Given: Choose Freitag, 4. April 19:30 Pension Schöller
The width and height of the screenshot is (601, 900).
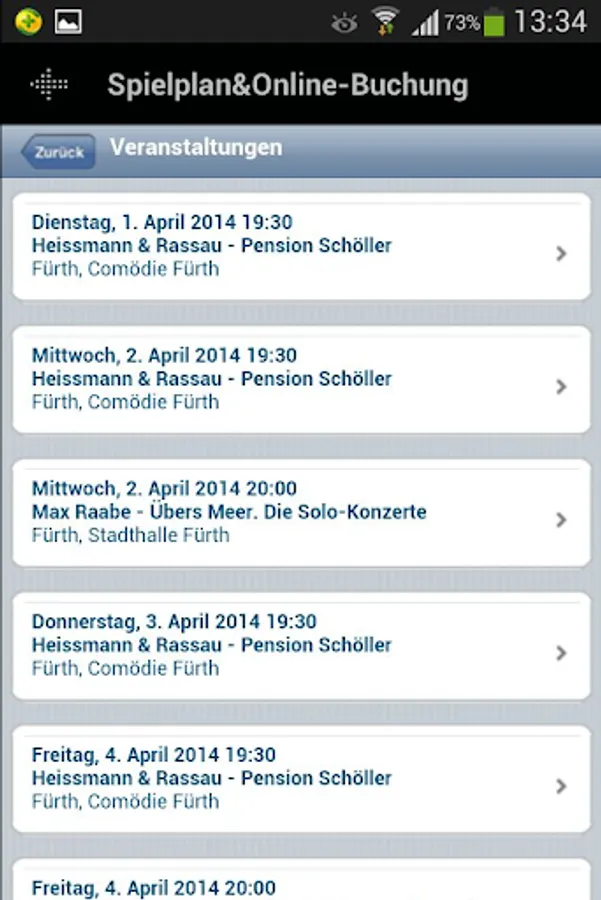Looking at the screenshot, I should tap(300, 778).
